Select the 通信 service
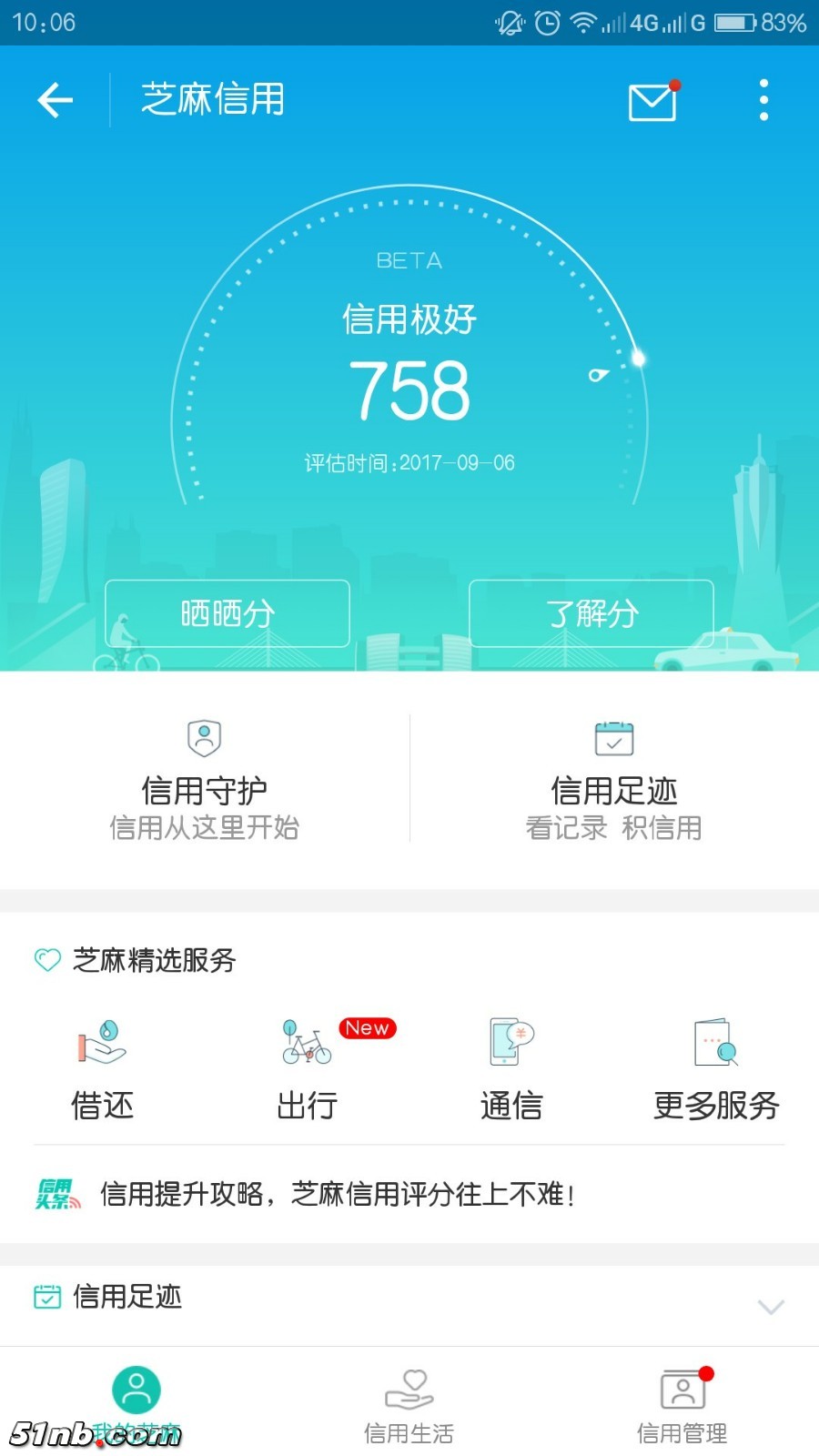 pyautogui.click(x=511, y=1069)
